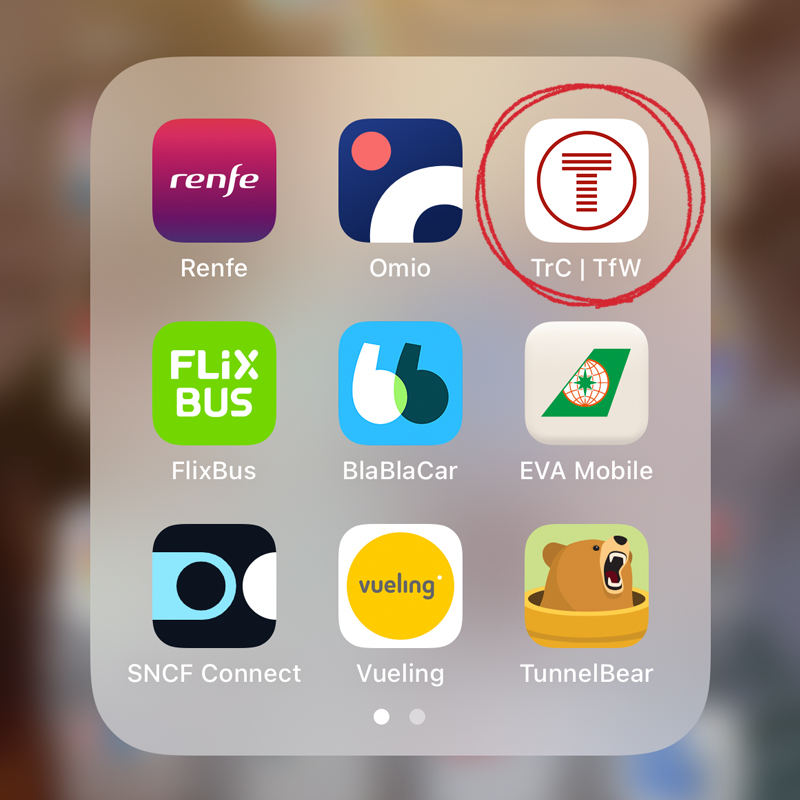This screenshot has height=800, width=800.
Task: Open the BlaBlaCar app
Action: click(x=400, y=383)
